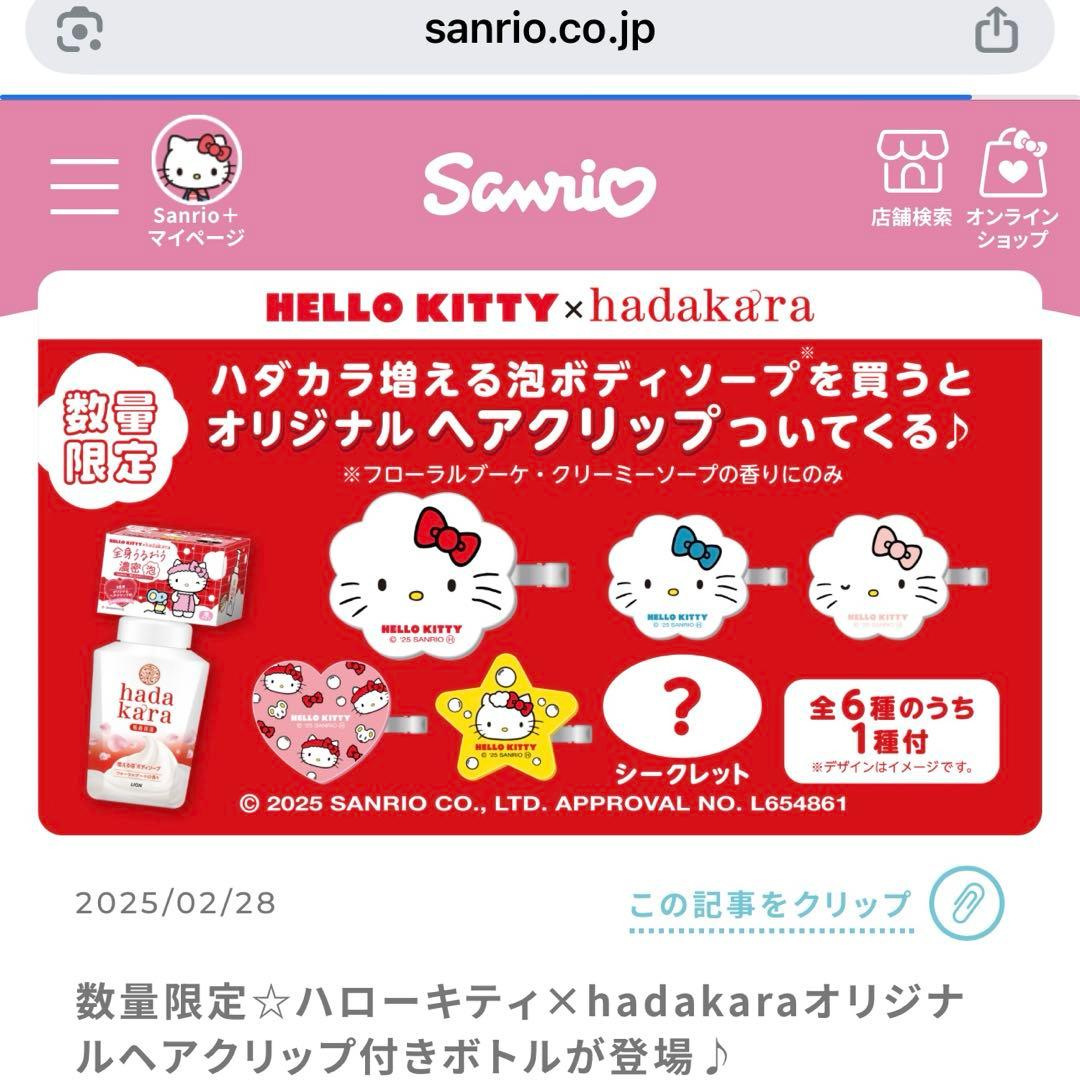Viewport: 1080px width, 1080px height.
Task: Open Sanrio+ My Page
Action: 196,181
